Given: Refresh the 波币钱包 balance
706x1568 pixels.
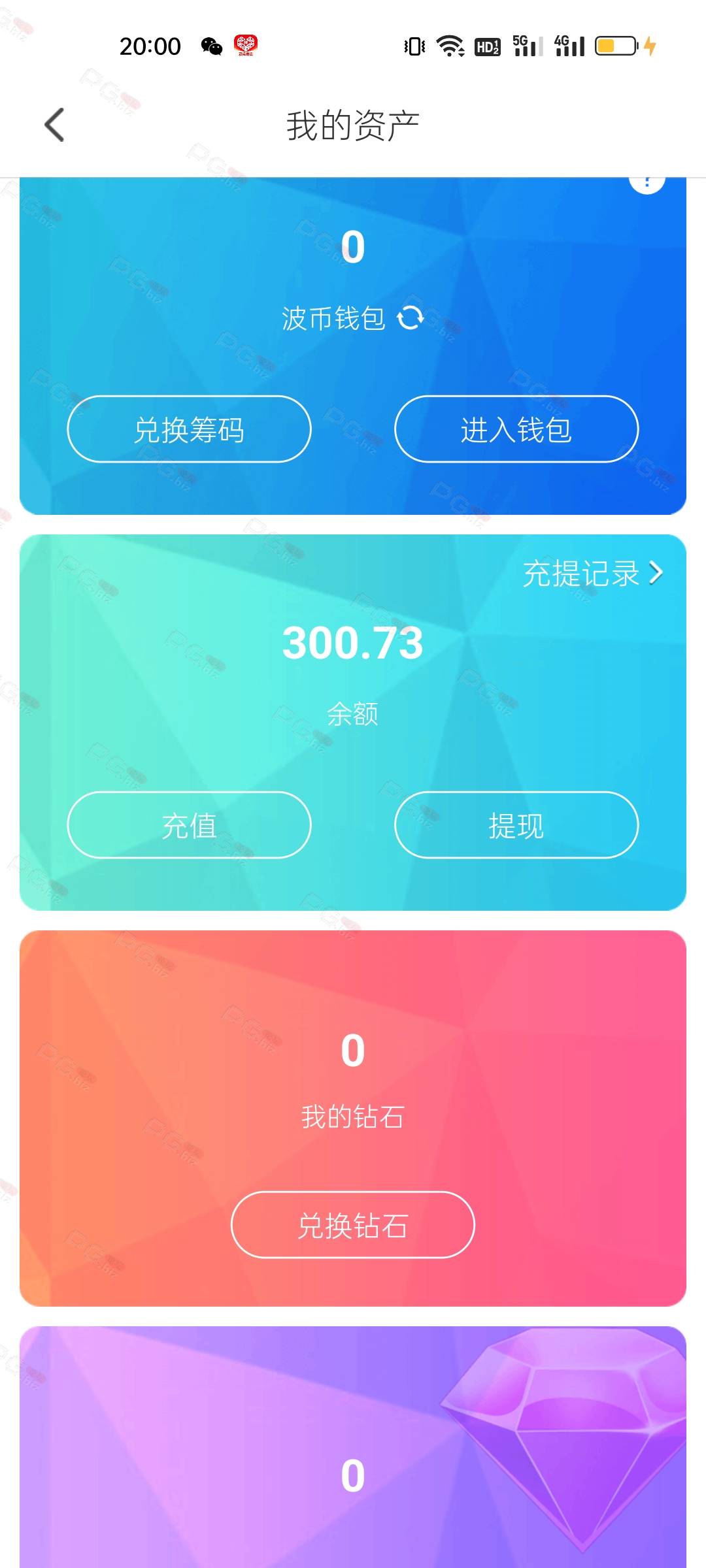Looking at the screenshot, I should (x=411, y=318).
